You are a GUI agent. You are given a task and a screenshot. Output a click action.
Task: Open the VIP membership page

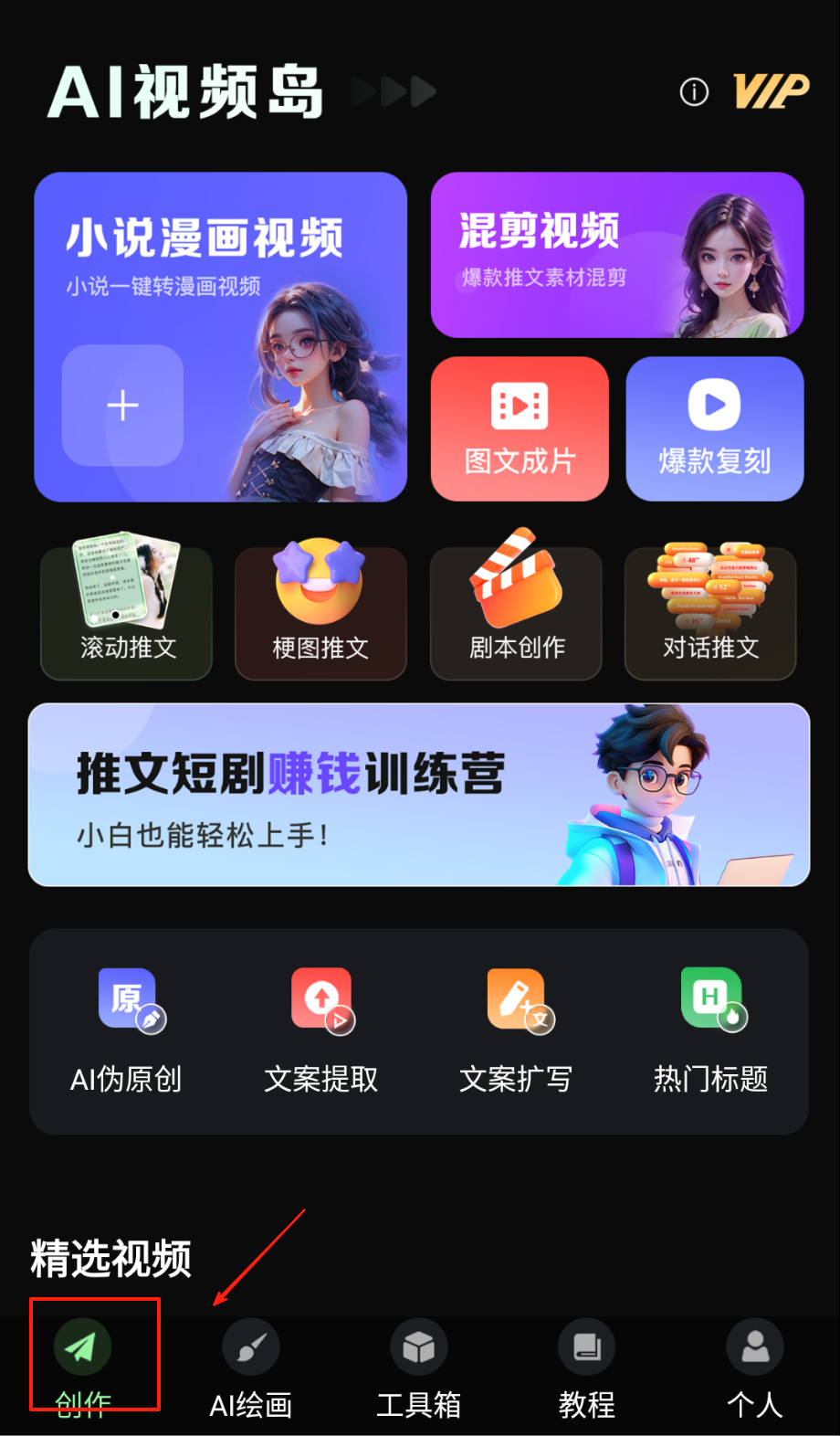click(771, 91)
